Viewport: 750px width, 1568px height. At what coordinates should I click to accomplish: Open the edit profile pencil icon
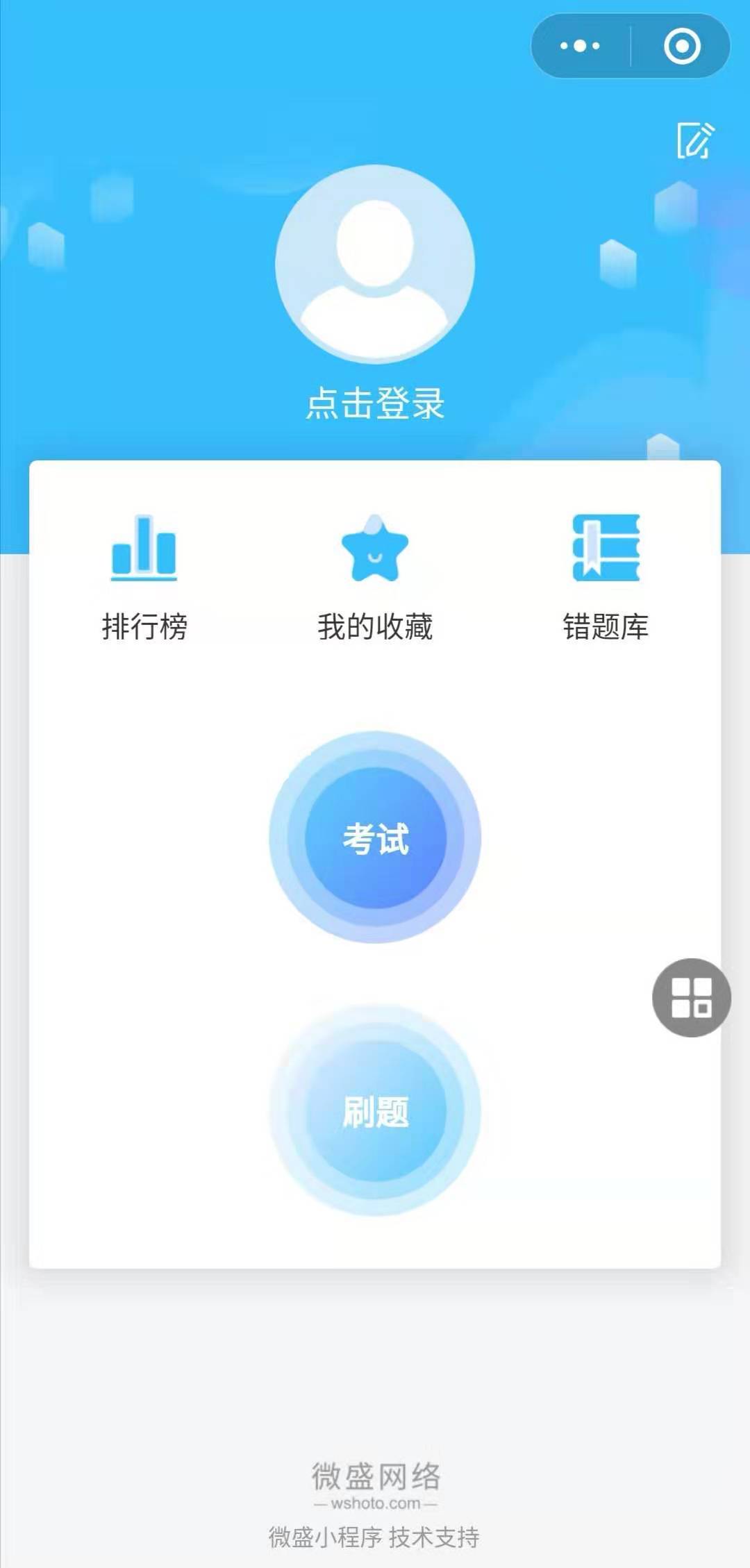coord(695,140)
